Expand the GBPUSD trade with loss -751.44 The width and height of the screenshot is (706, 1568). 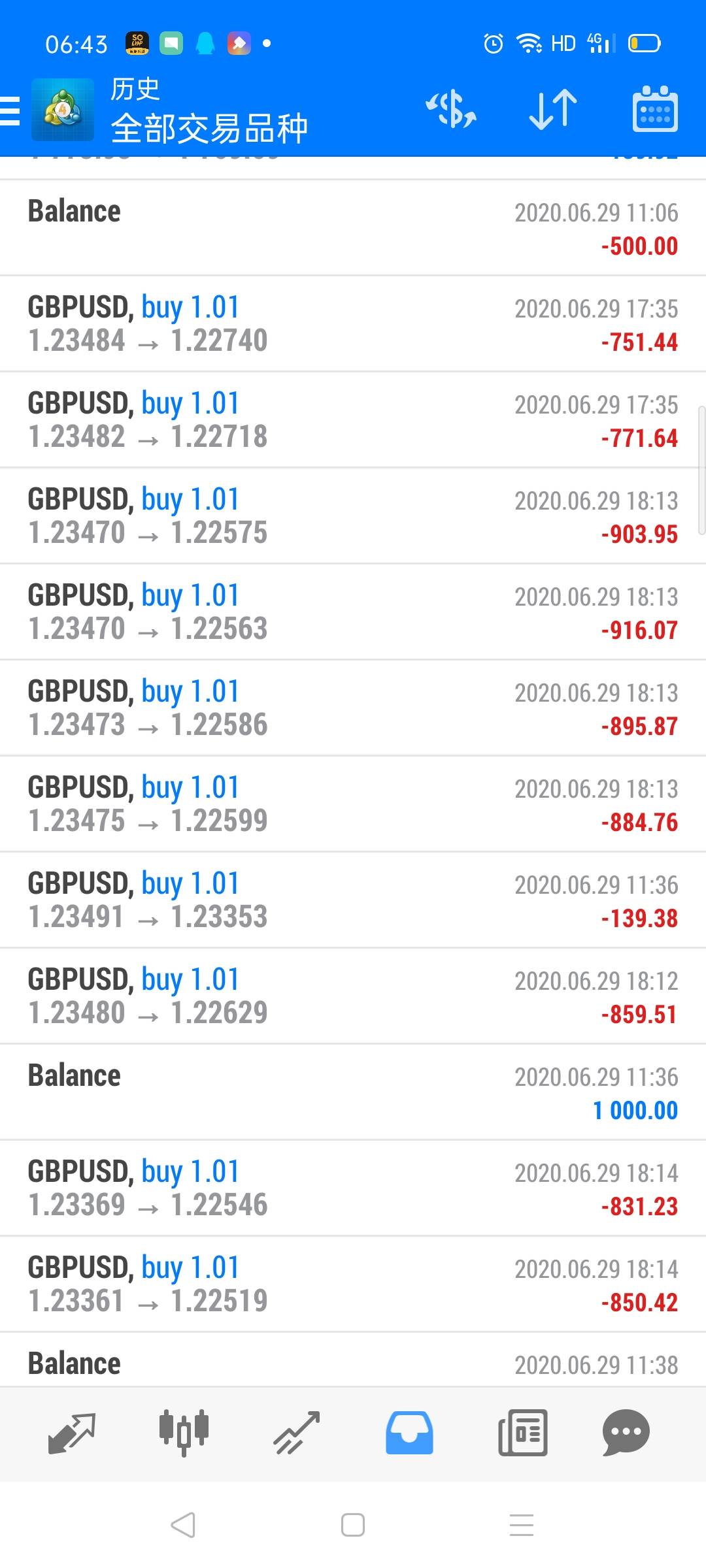[353, 324]
